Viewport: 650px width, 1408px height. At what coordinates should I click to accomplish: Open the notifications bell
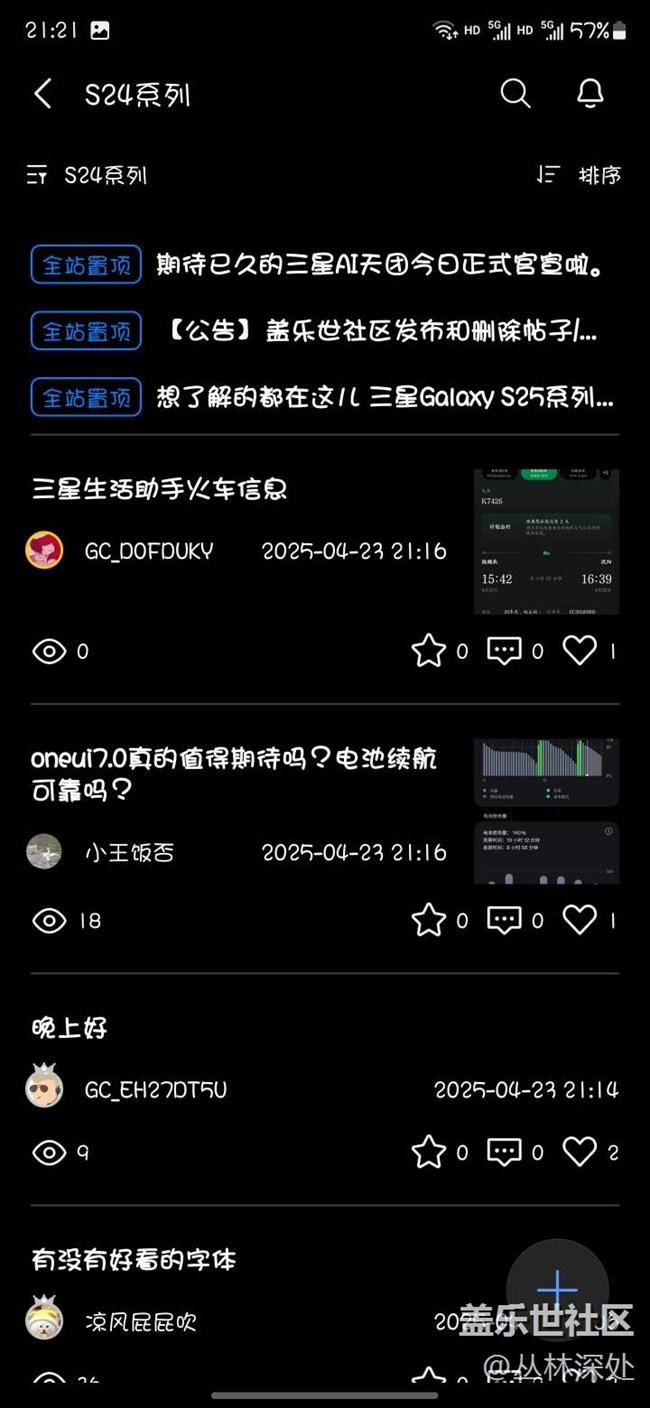click(590, 94)
